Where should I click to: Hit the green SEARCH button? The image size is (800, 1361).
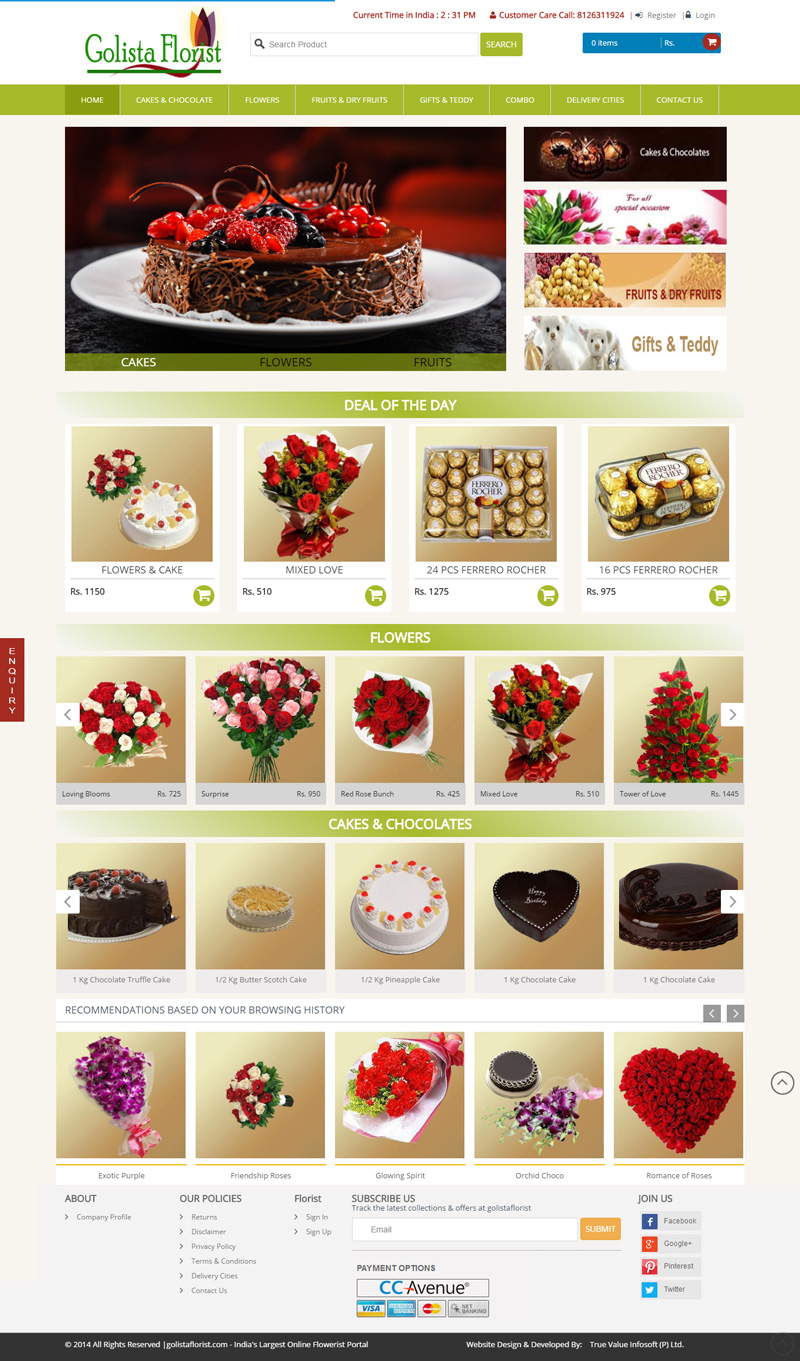[x=501, y=44]
